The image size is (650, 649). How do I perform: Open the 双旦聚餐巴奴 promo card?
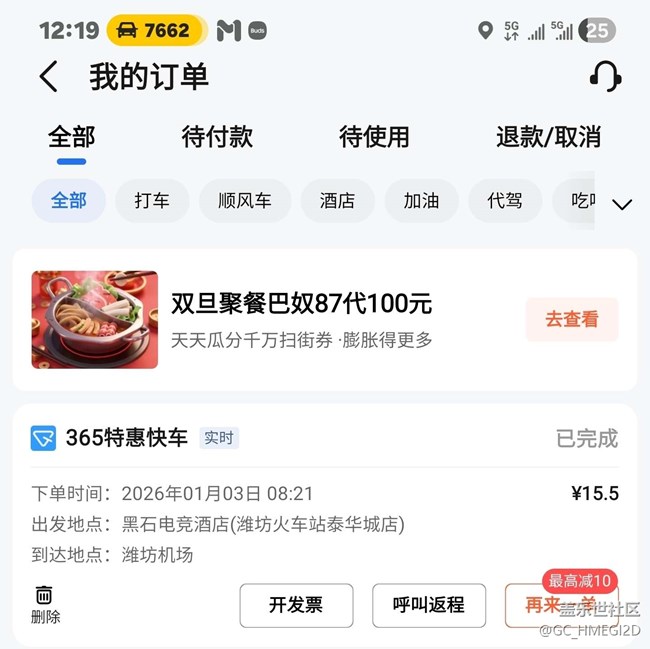coord(300,318)
